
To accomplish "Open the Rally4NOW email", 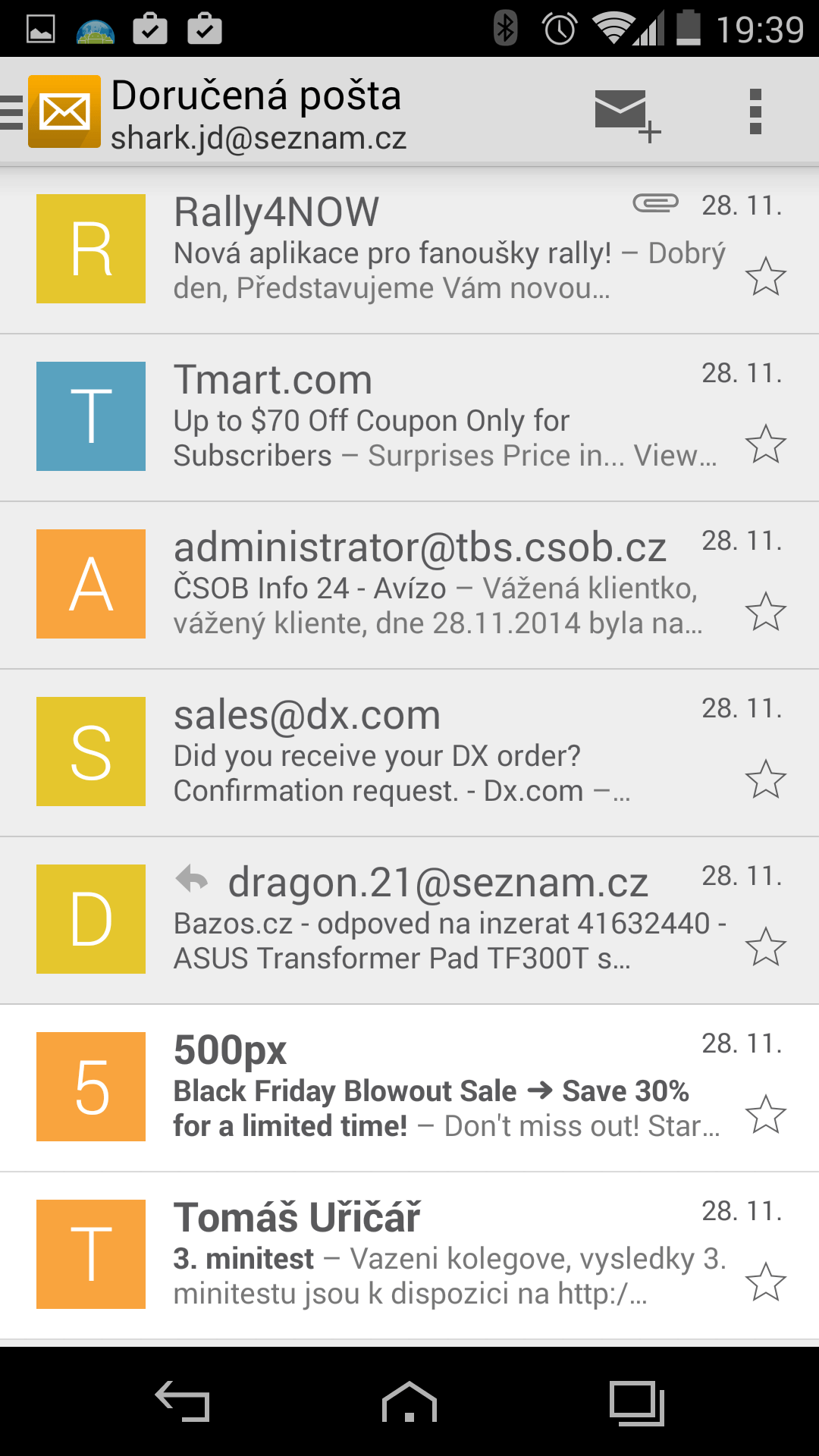I will (409, 249).
